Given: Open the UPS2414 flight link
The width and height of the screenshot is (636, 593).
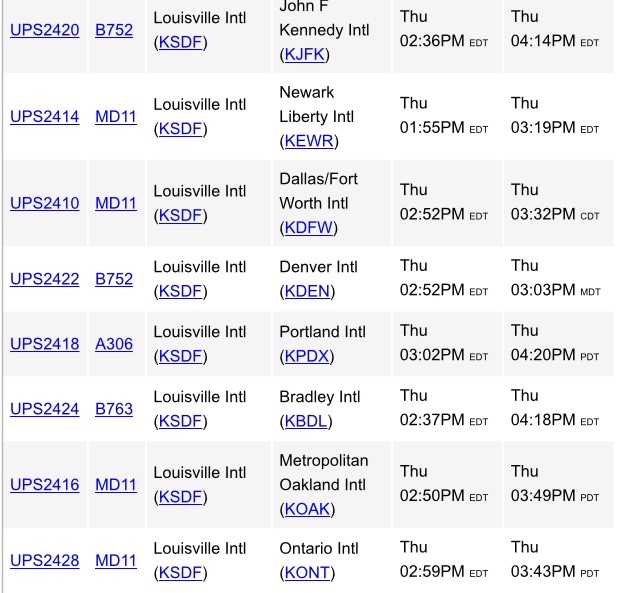Looking at the screenshot, I should (45, 117).
